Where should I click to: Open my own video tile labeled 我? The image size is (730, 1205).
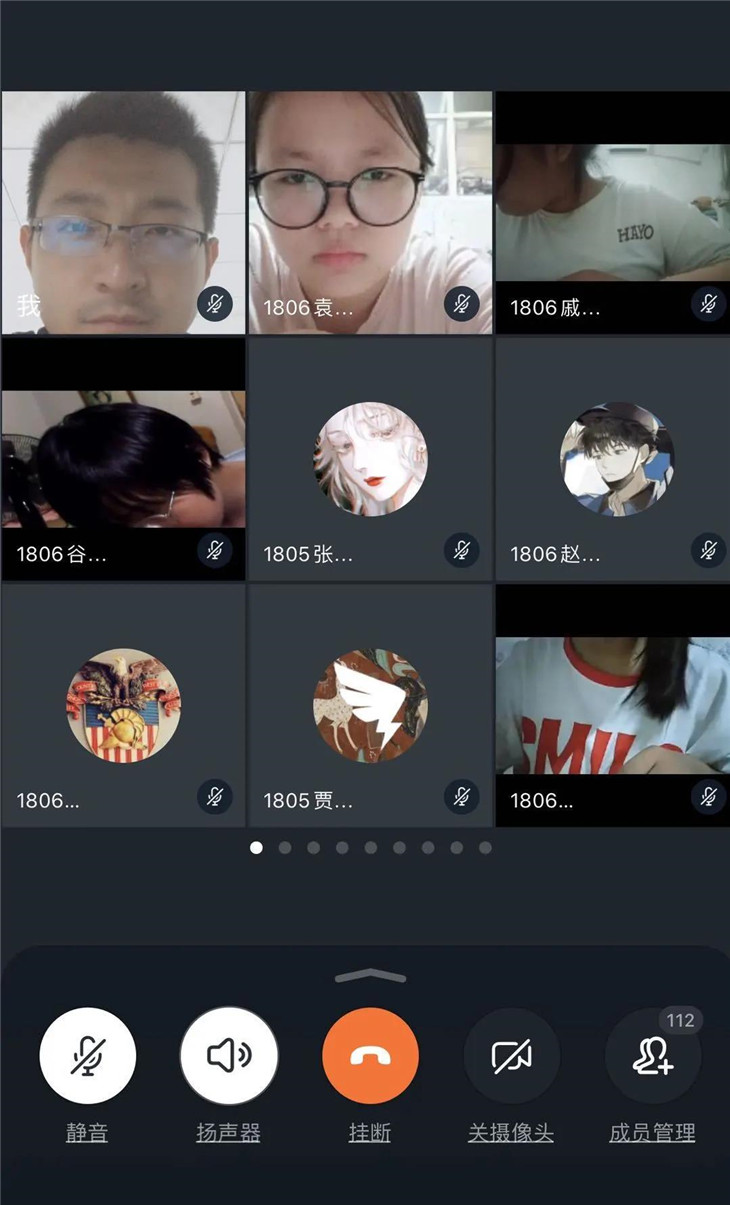pos(123,212)
